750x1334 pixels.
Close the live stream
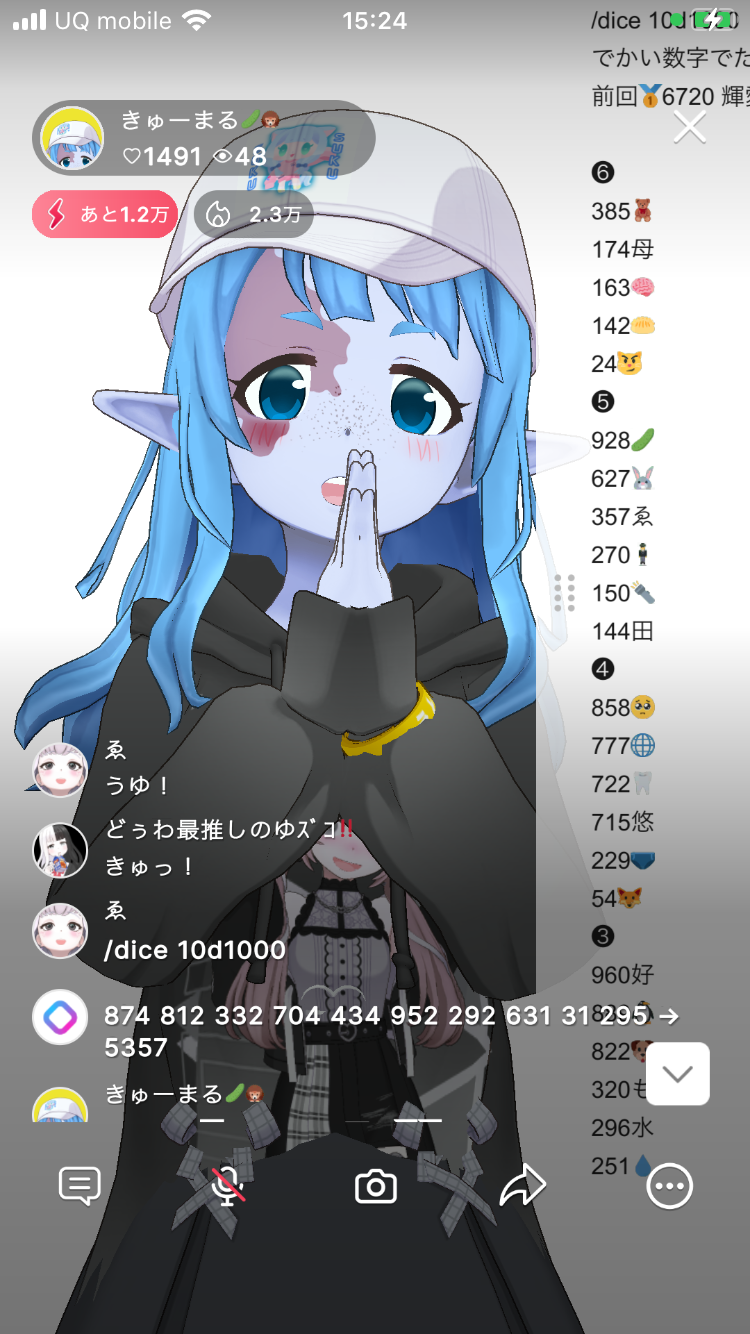[x=690, y=127]
